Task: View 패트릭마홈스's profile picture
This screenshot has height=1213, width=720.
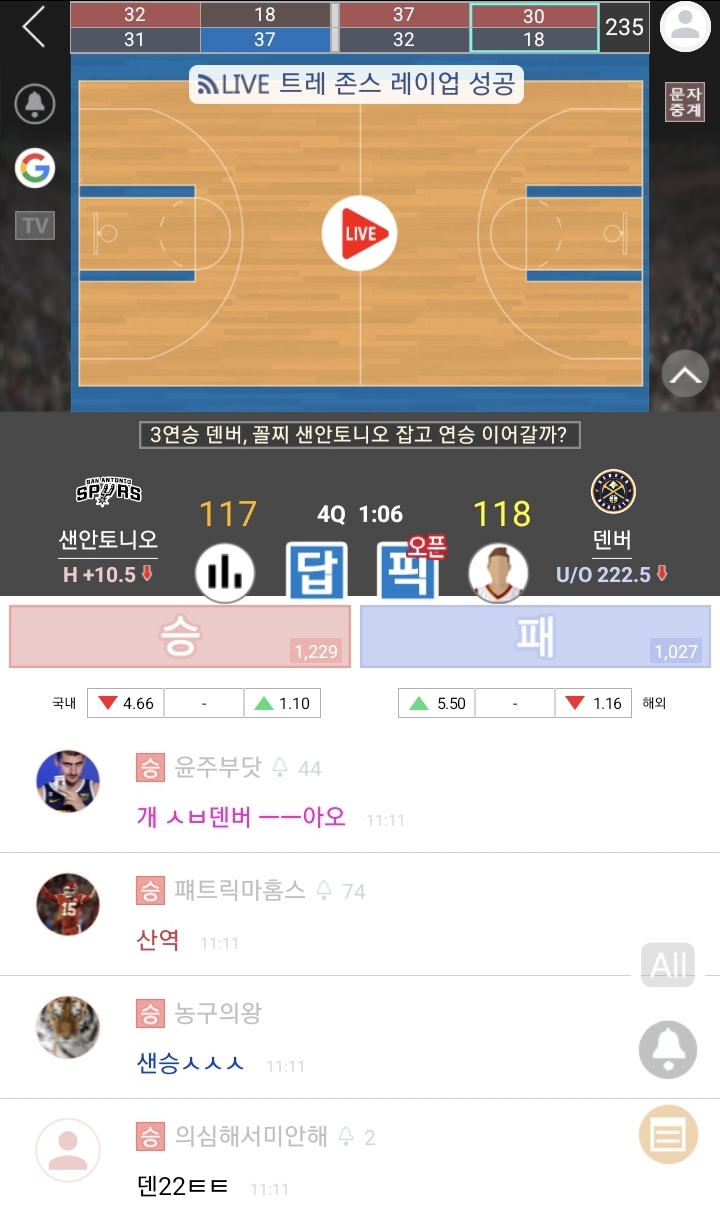Action: [68, 904]
